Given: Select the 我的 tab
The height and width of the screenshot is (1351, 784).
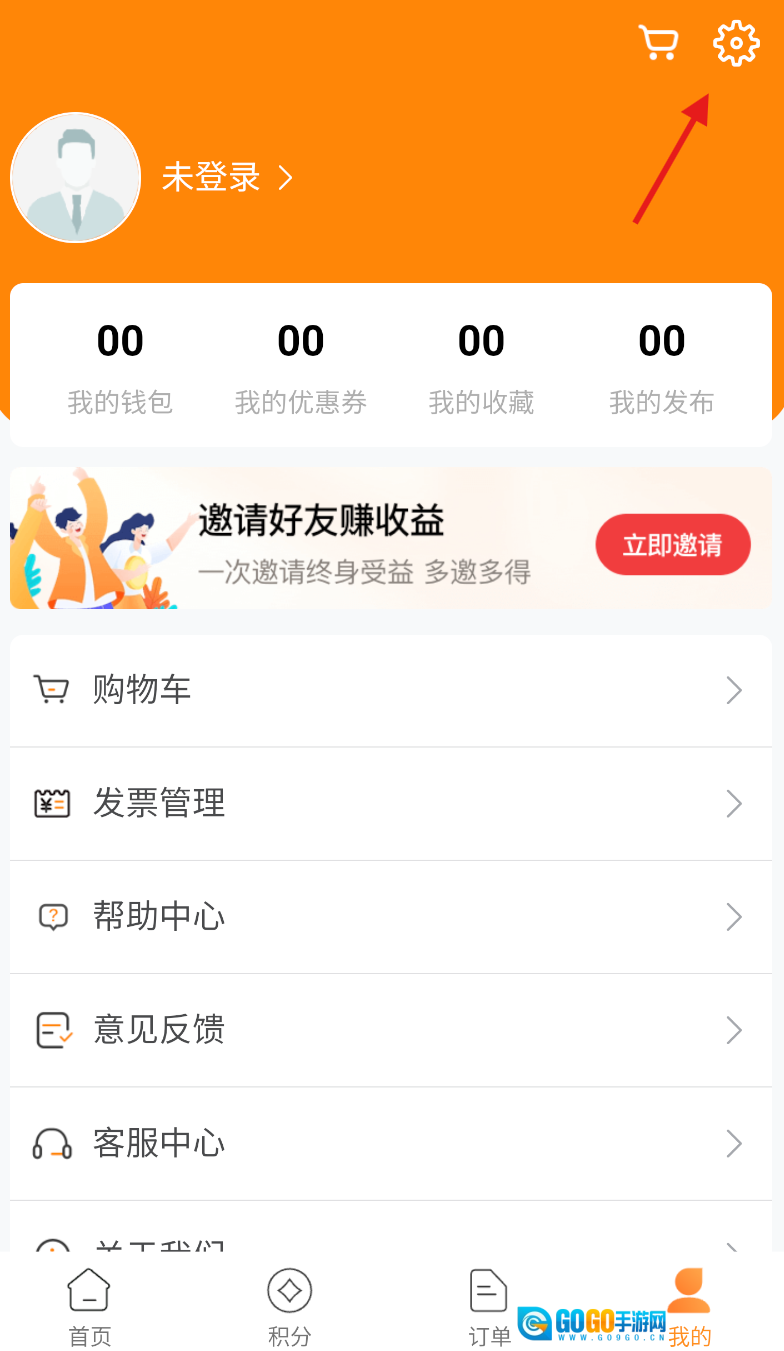Looking at the screenshot, I should point(689,1305).
